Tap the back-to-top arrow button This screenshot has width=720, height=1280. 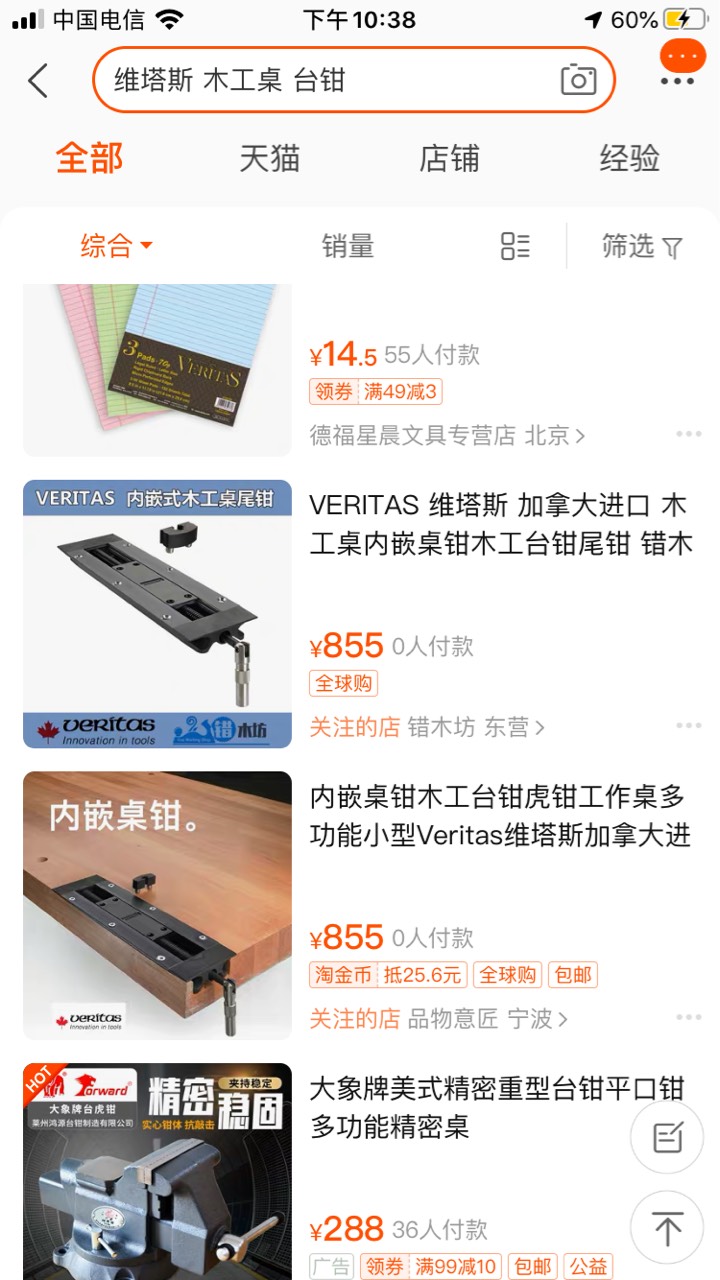667,1227
